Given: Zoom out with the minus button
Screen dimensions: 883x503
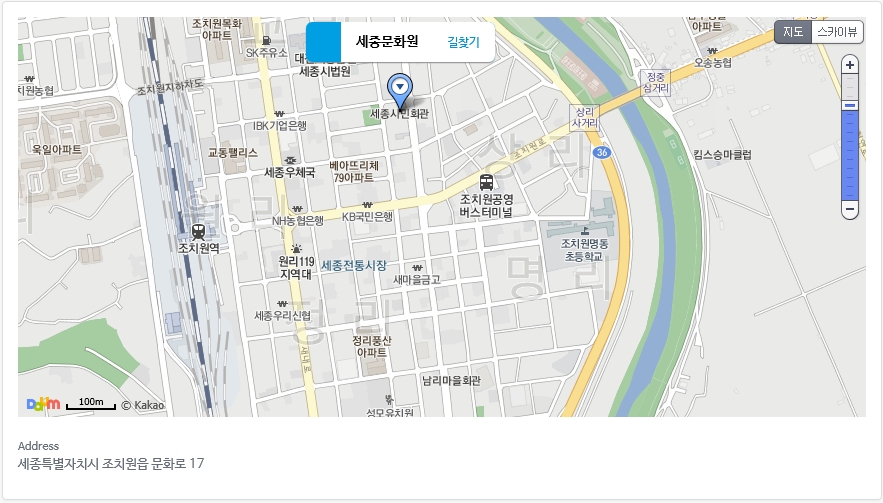Looking at the screenshot, I should coord(850,210).
